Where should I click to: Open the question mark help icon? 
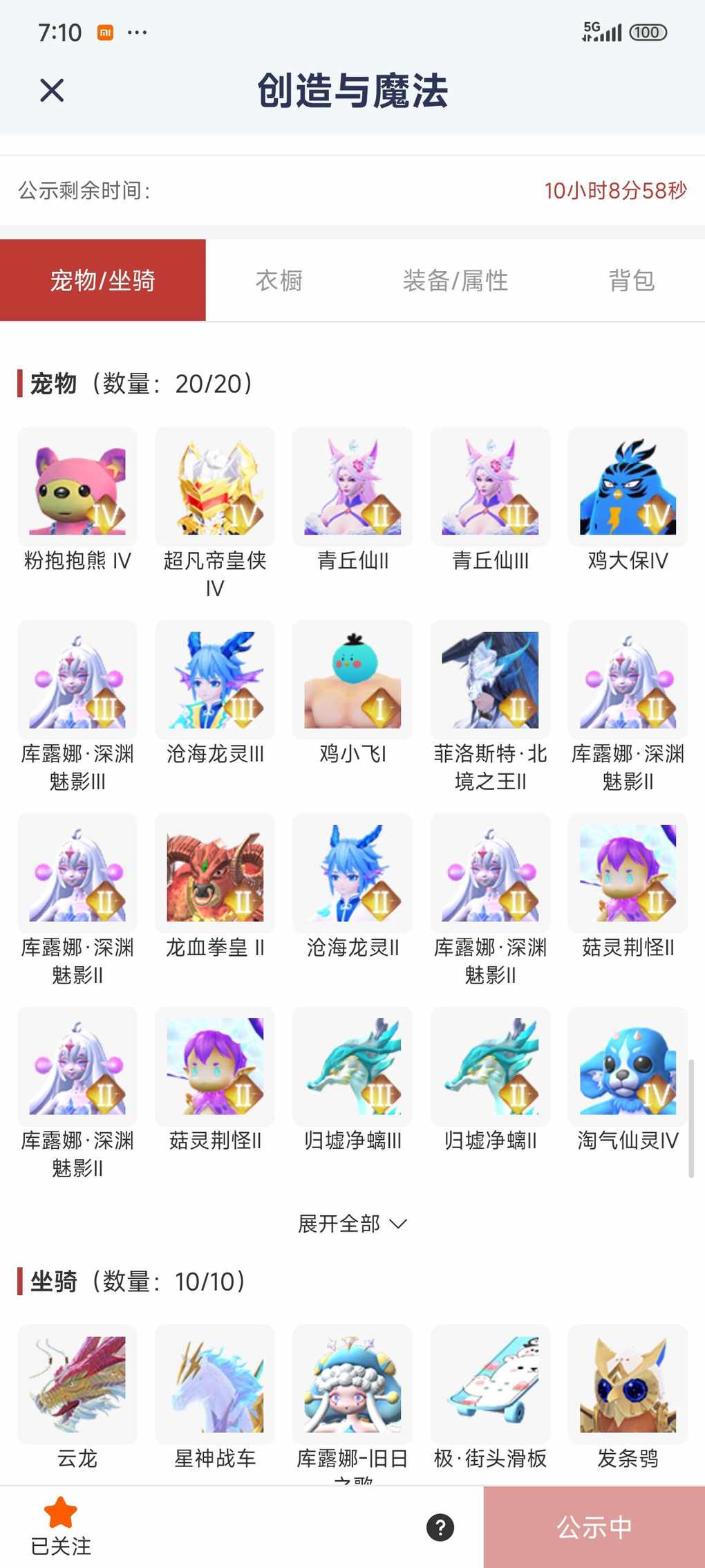tap(440, 1527)
